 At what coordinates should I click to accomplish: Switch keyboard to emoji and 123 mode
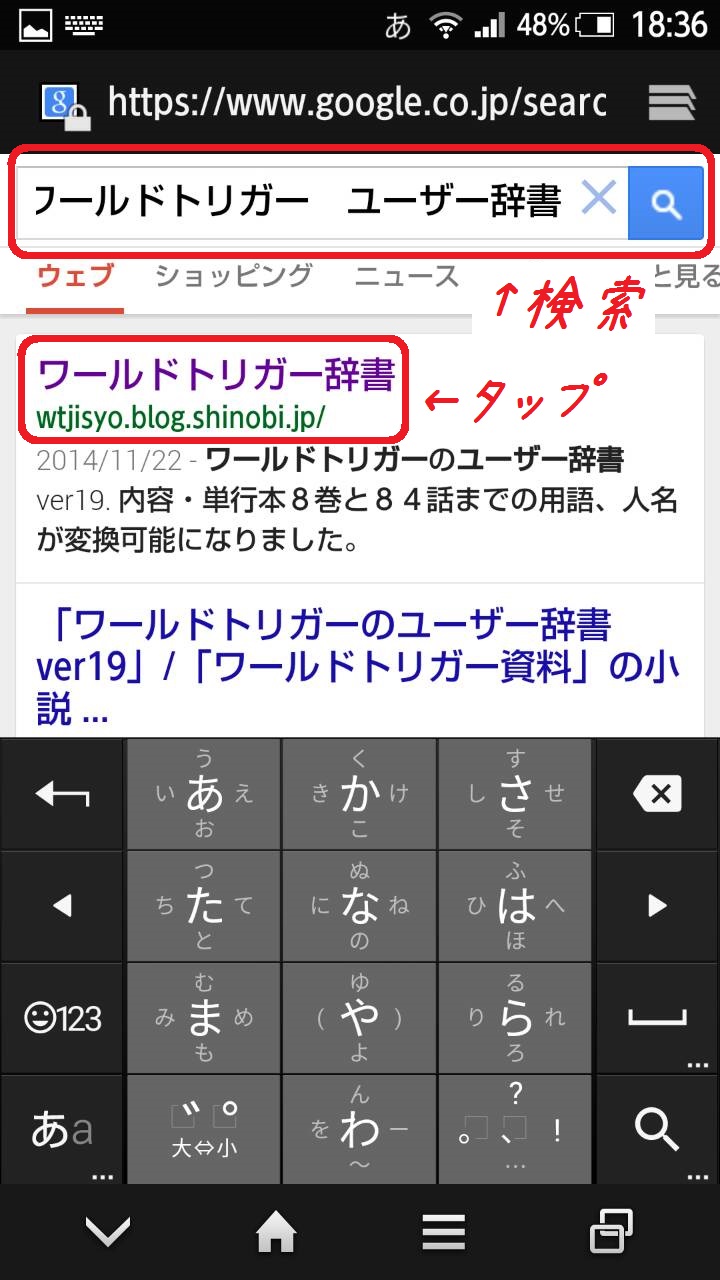(62, 1018)
